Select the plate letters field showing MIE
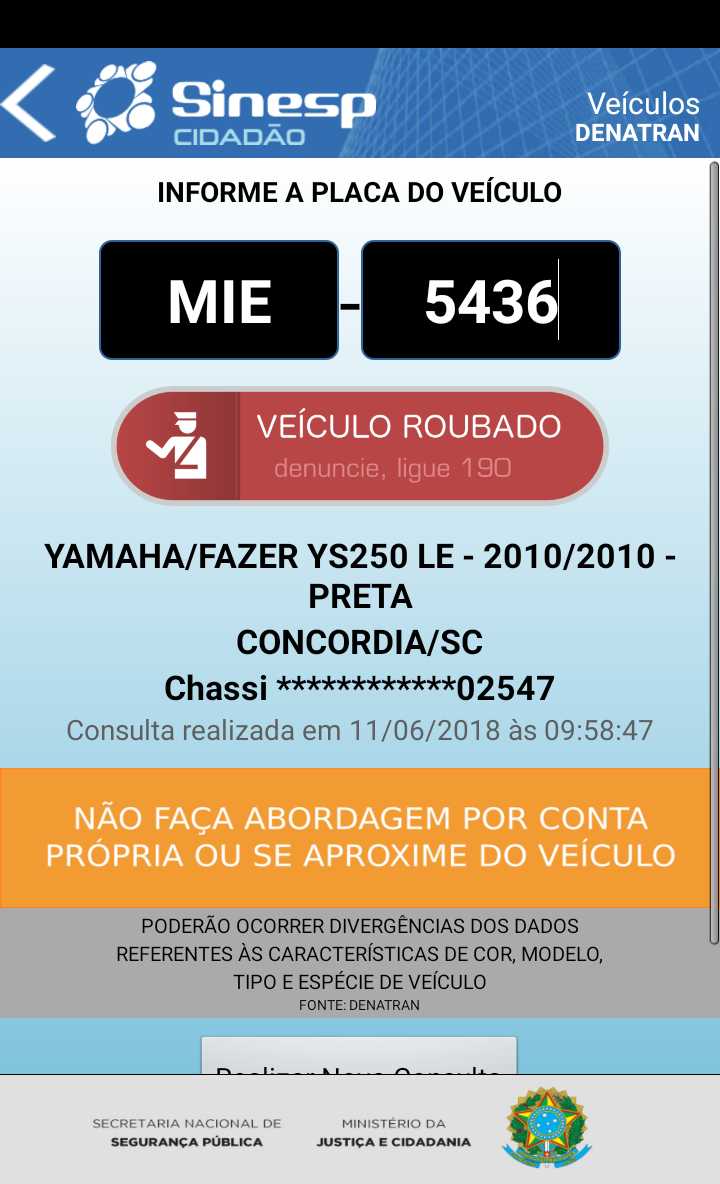720x1184 pixels. [x=219, y=299]
